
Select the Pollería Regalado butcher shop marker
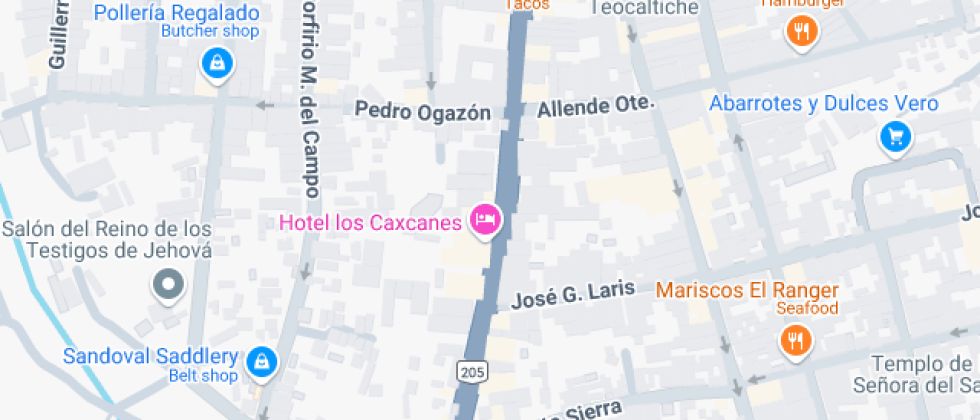216,65
